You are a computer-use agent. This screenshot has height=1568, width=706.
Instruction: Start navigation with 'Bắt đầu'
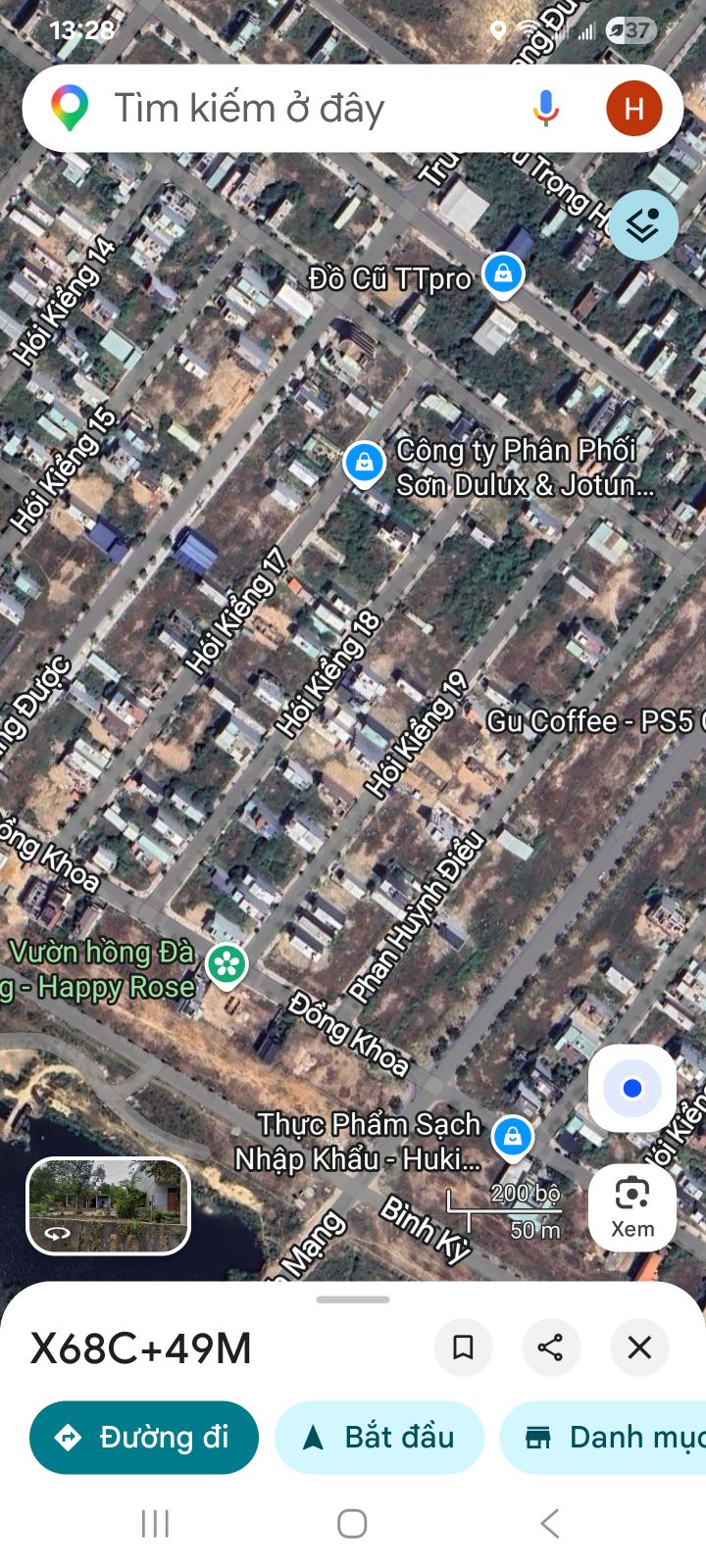click(x=379, y=1438)
